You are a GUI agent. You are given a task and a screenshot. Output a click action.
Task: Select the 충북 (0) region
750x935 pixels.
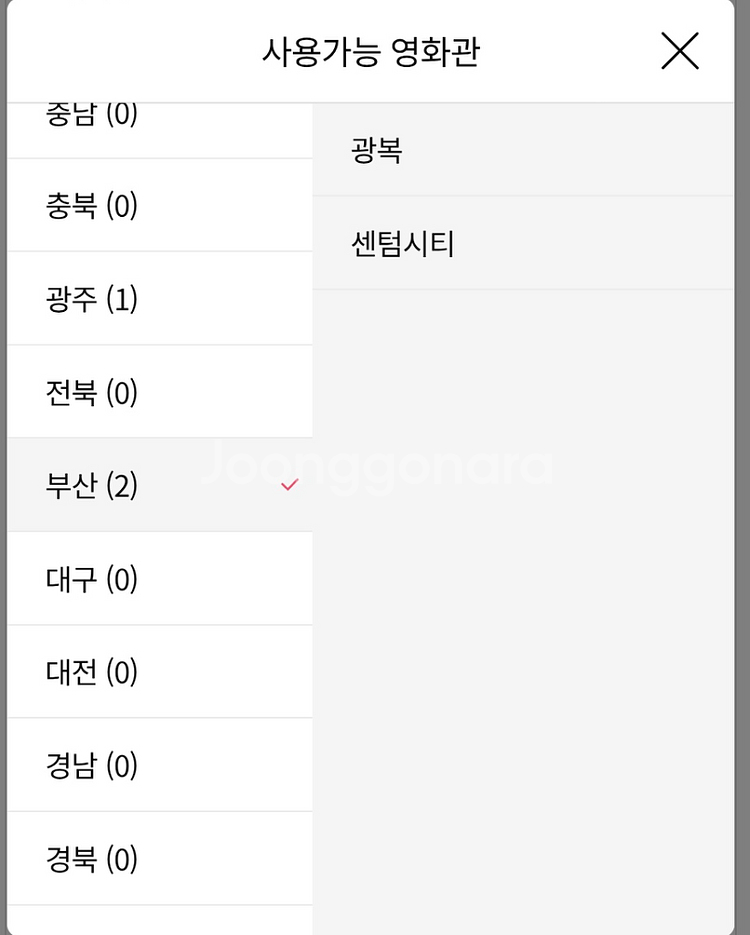[x=160, y=205]
